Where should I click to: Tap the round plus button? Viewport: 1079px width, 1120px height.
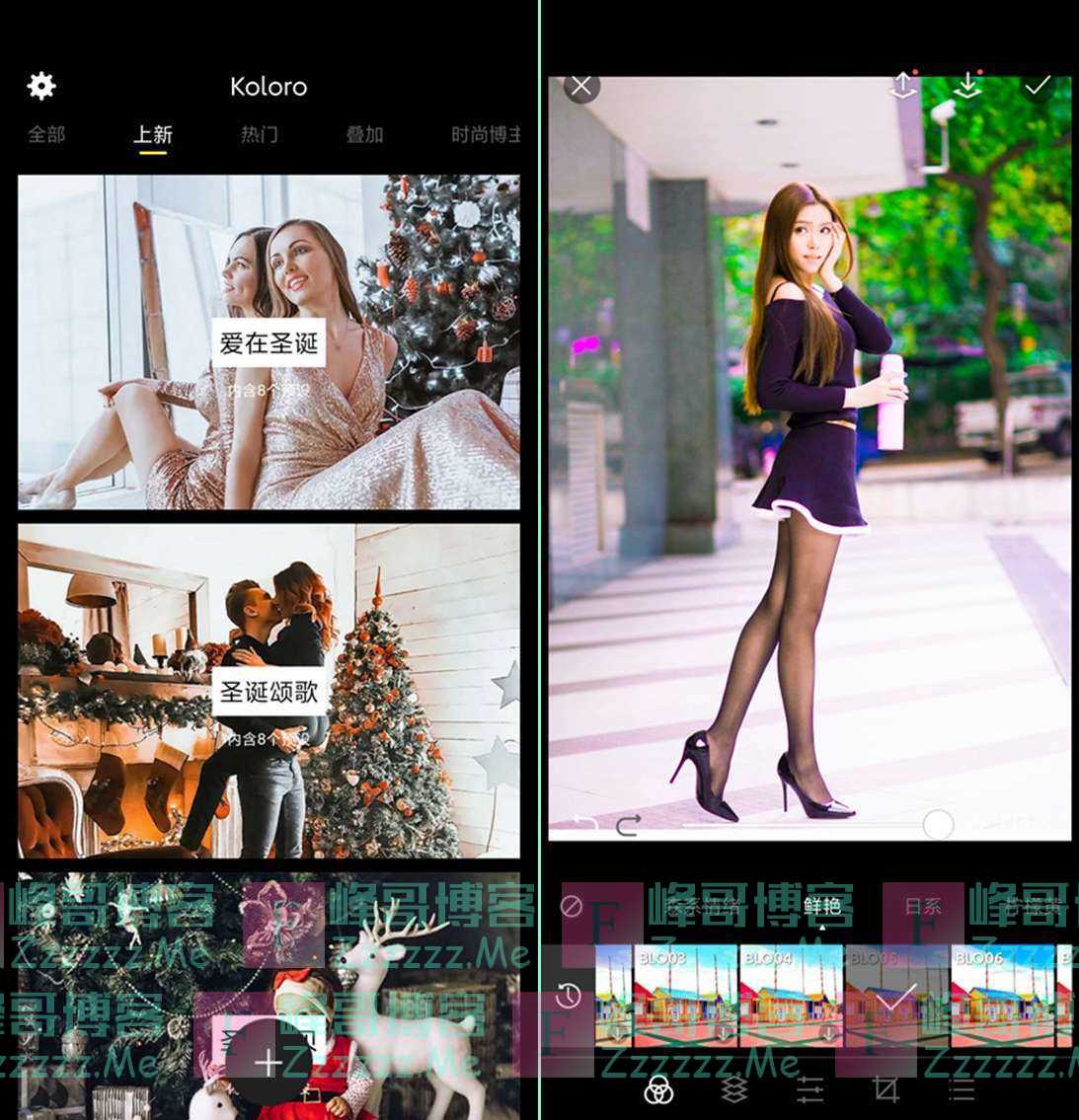pyautogui.click(x=269, y=1063)
